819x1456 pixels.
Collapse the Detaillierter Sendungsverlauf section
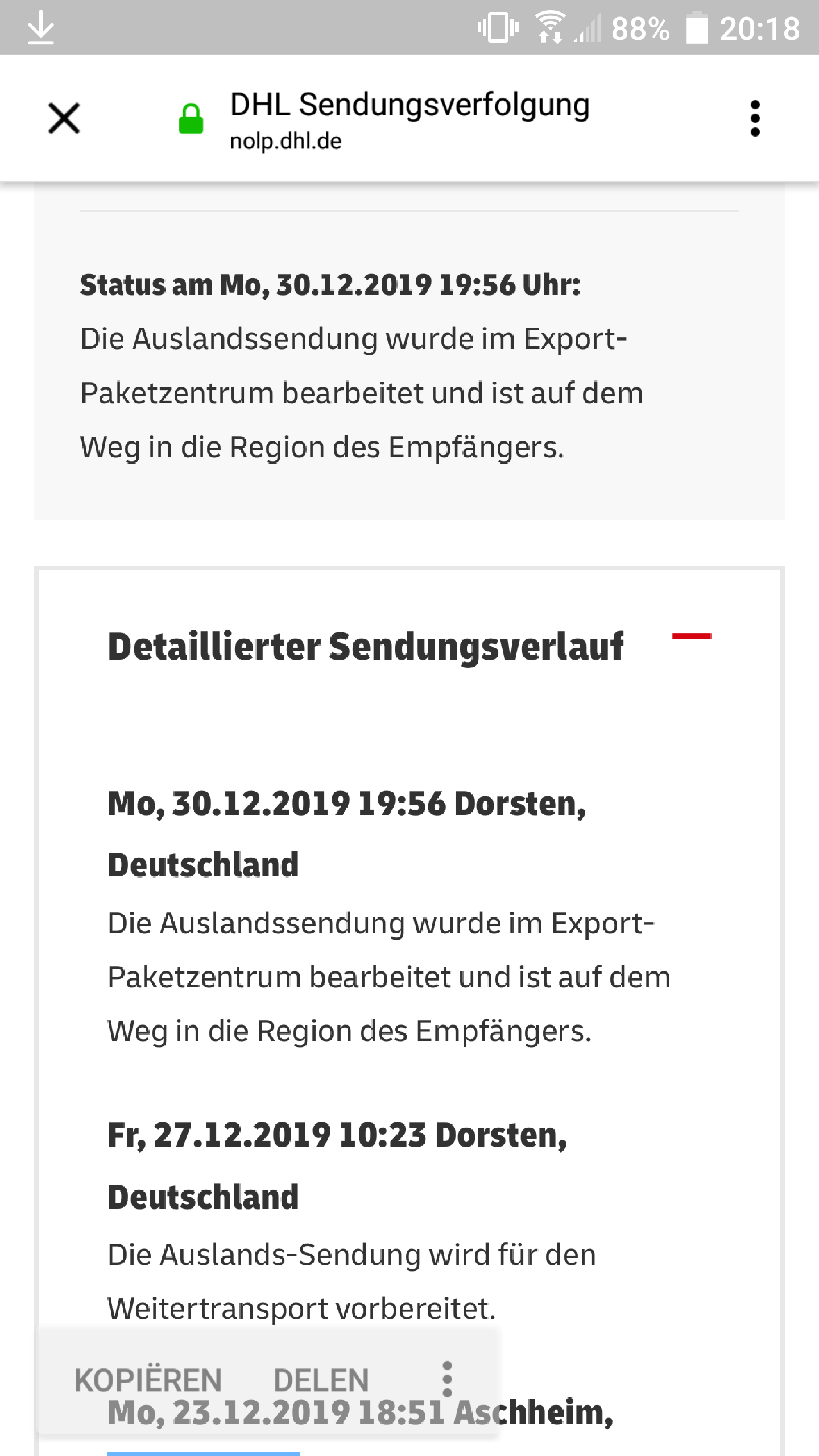click(691, 636)
